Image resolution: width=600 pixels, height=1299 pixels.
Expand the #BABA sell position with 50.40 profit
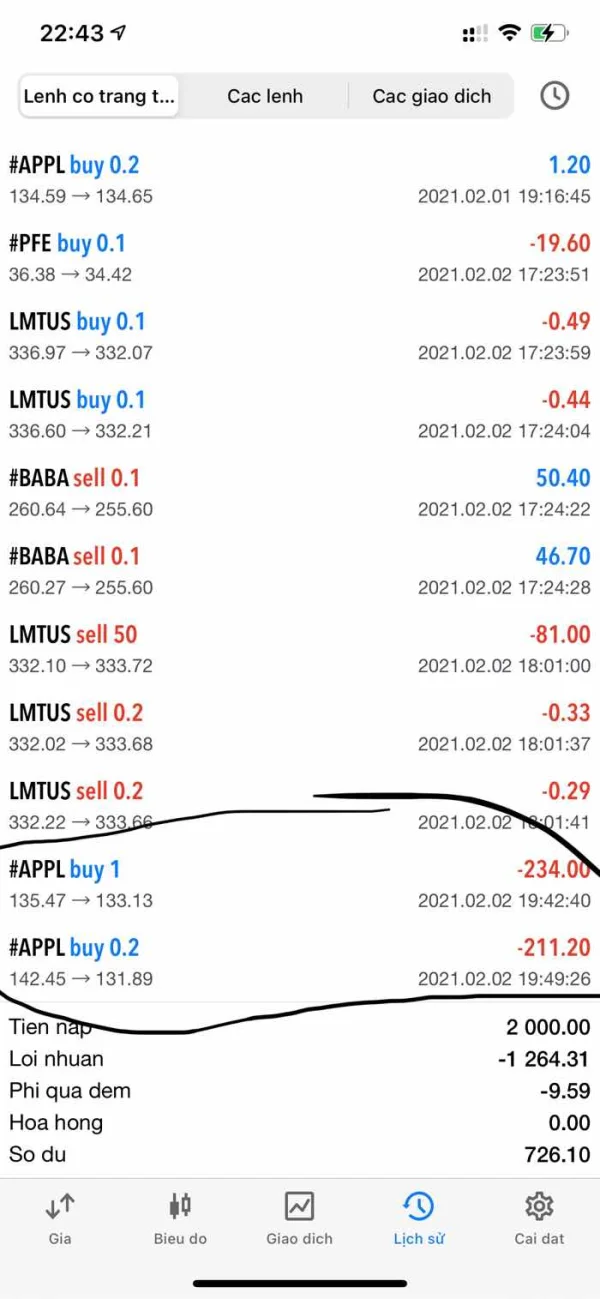pos(300,493)
